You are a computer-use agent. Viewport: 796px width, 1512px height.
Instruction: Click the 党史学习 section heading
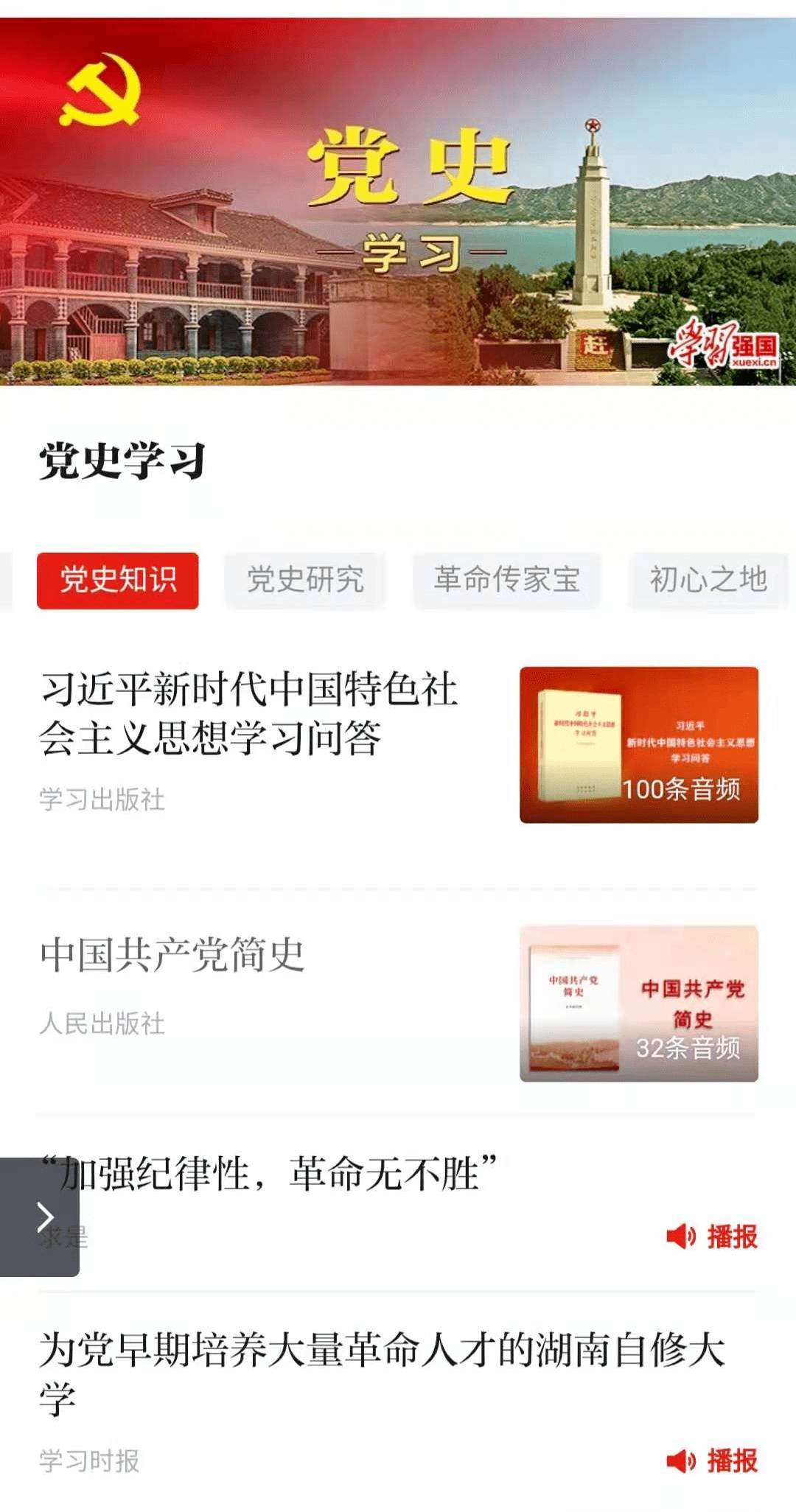pyautogui.click(x=122, y=461)
